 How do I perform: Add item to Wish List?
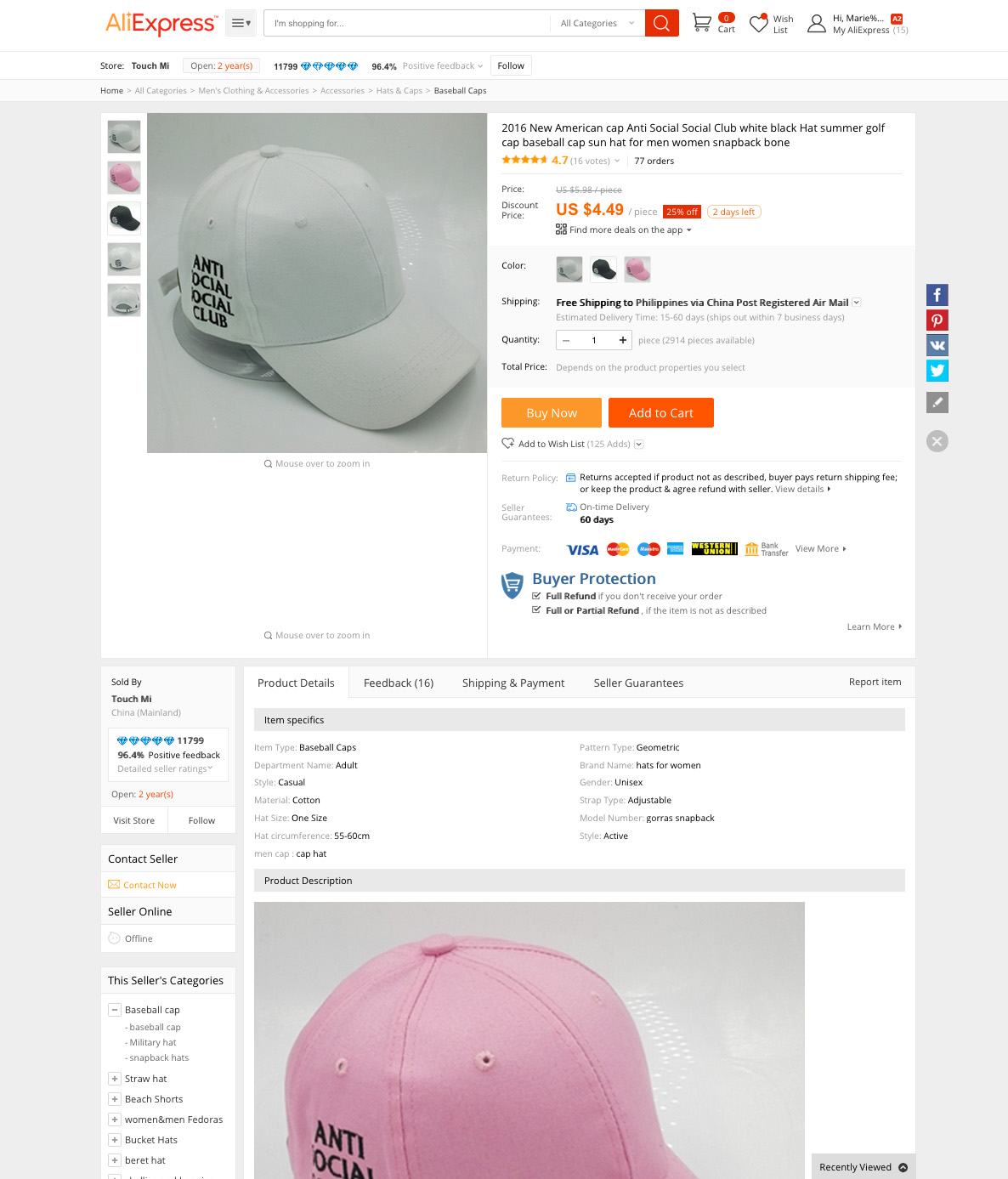(x=551, y=444)
